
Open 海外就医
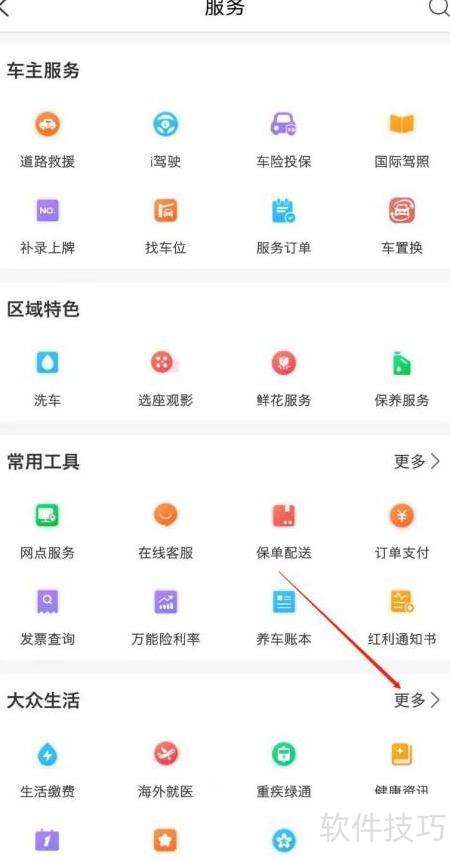165,769
